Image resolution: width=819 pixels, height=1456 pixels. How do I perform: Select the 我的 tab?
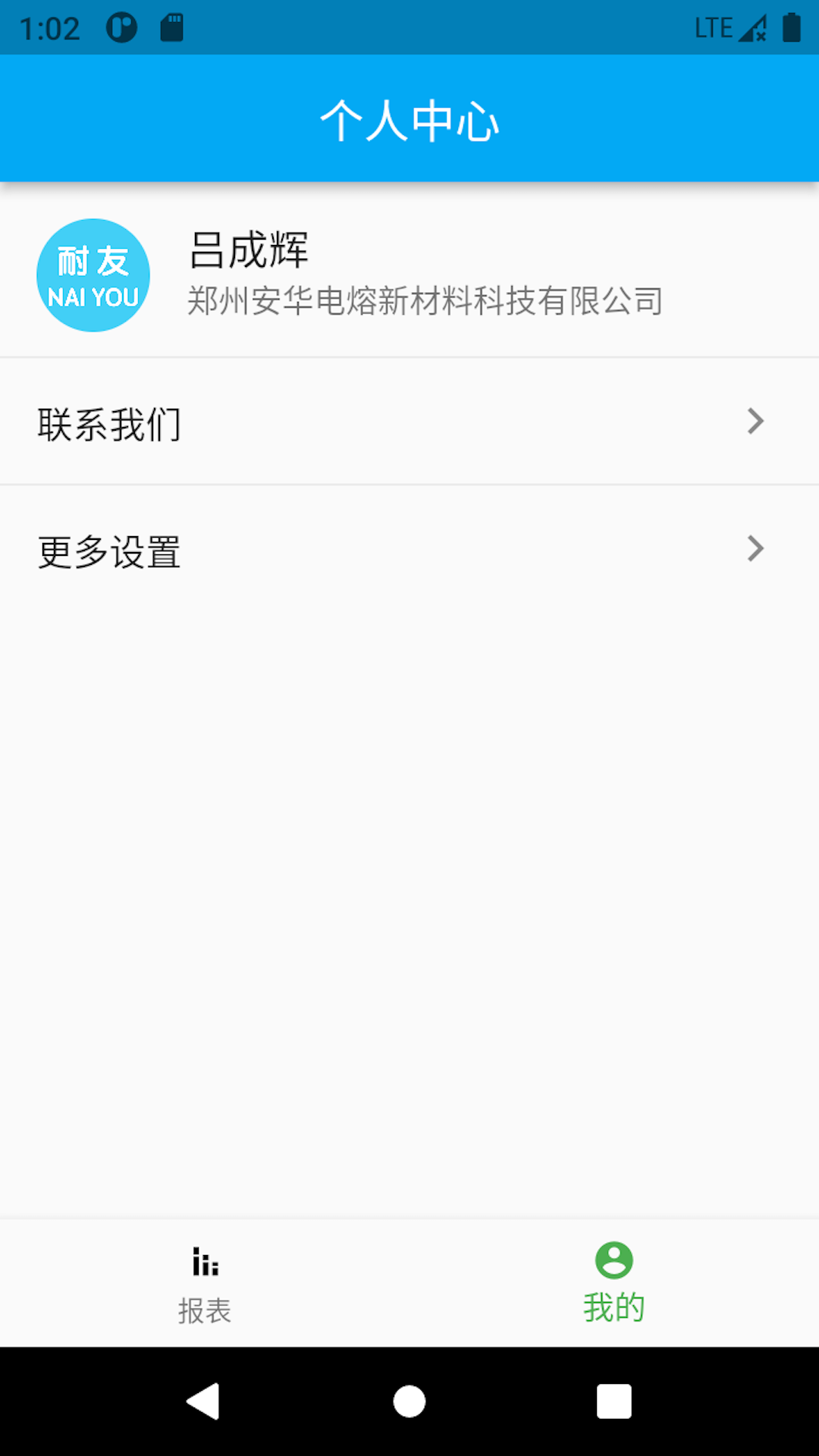pos(613,1283)
